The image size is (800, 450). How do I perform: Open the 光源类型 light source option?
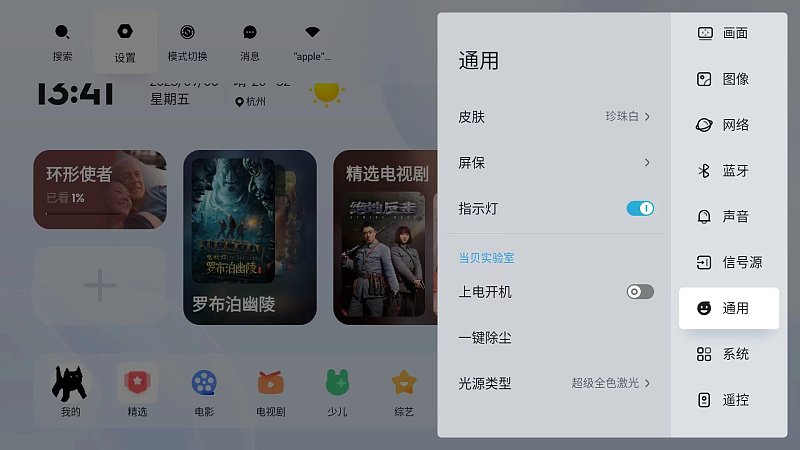coord(554,383)
